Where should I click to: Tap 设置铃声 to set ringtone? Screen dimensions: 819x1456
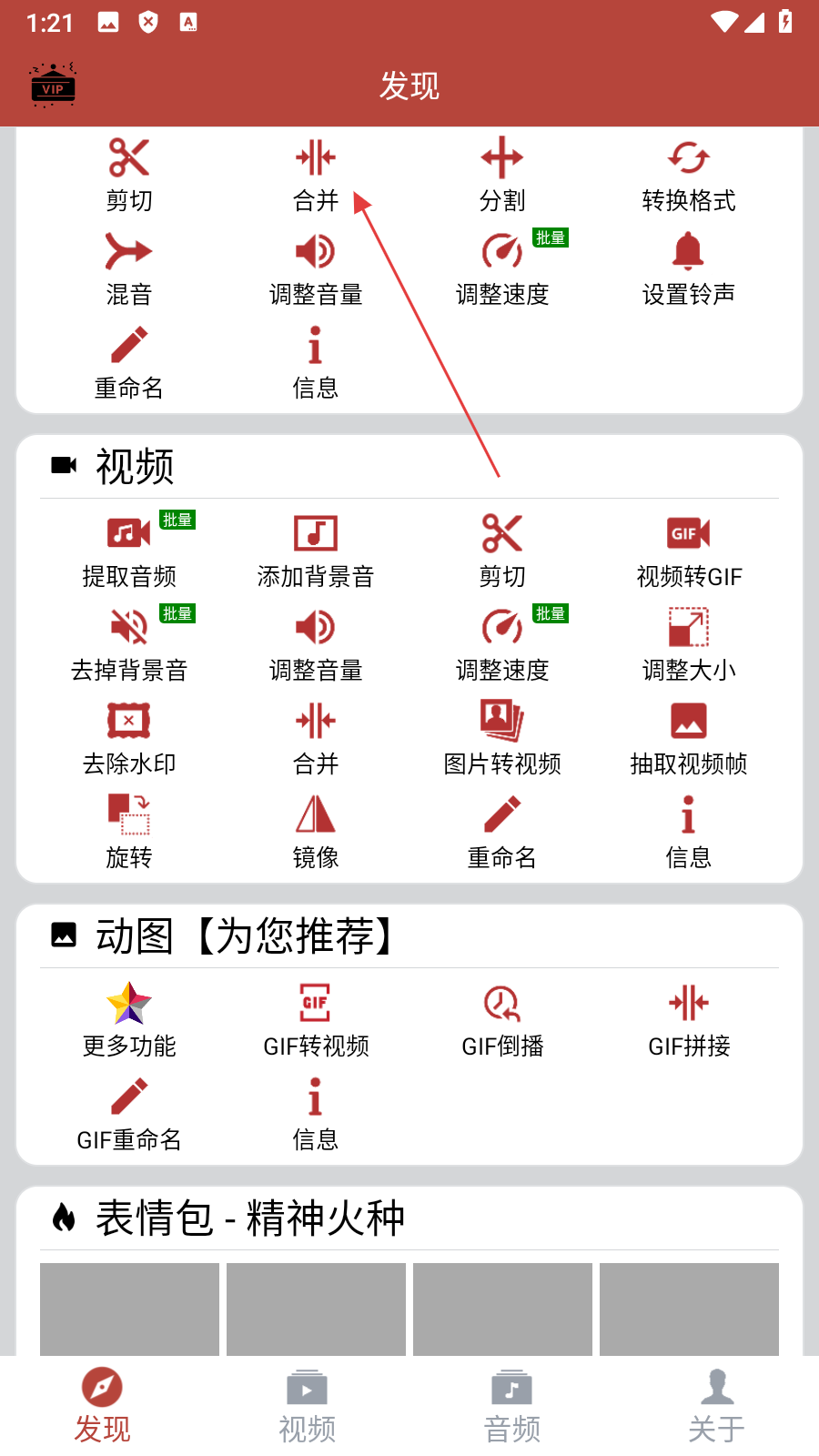[x=688, y=268]
